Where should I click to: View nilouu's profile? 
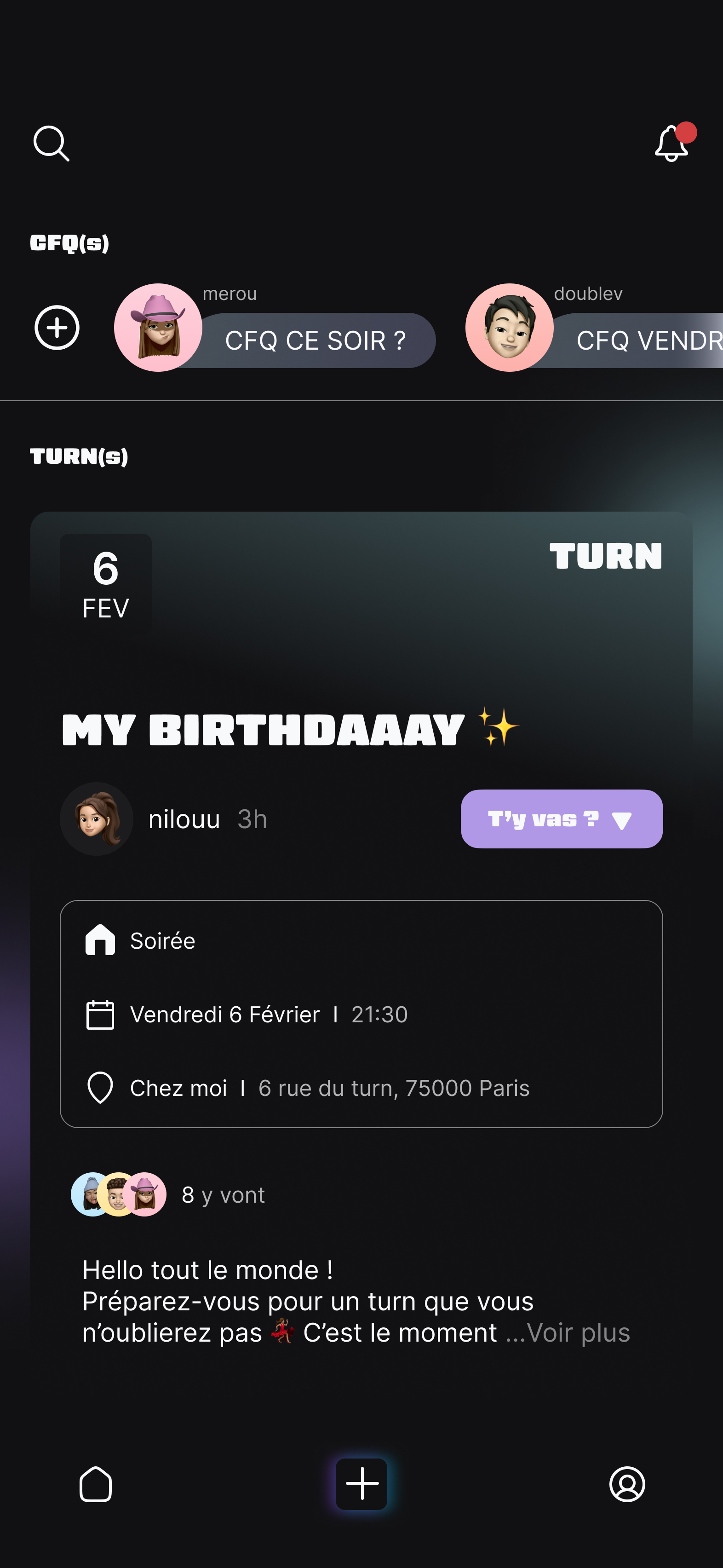pos(96,819)
